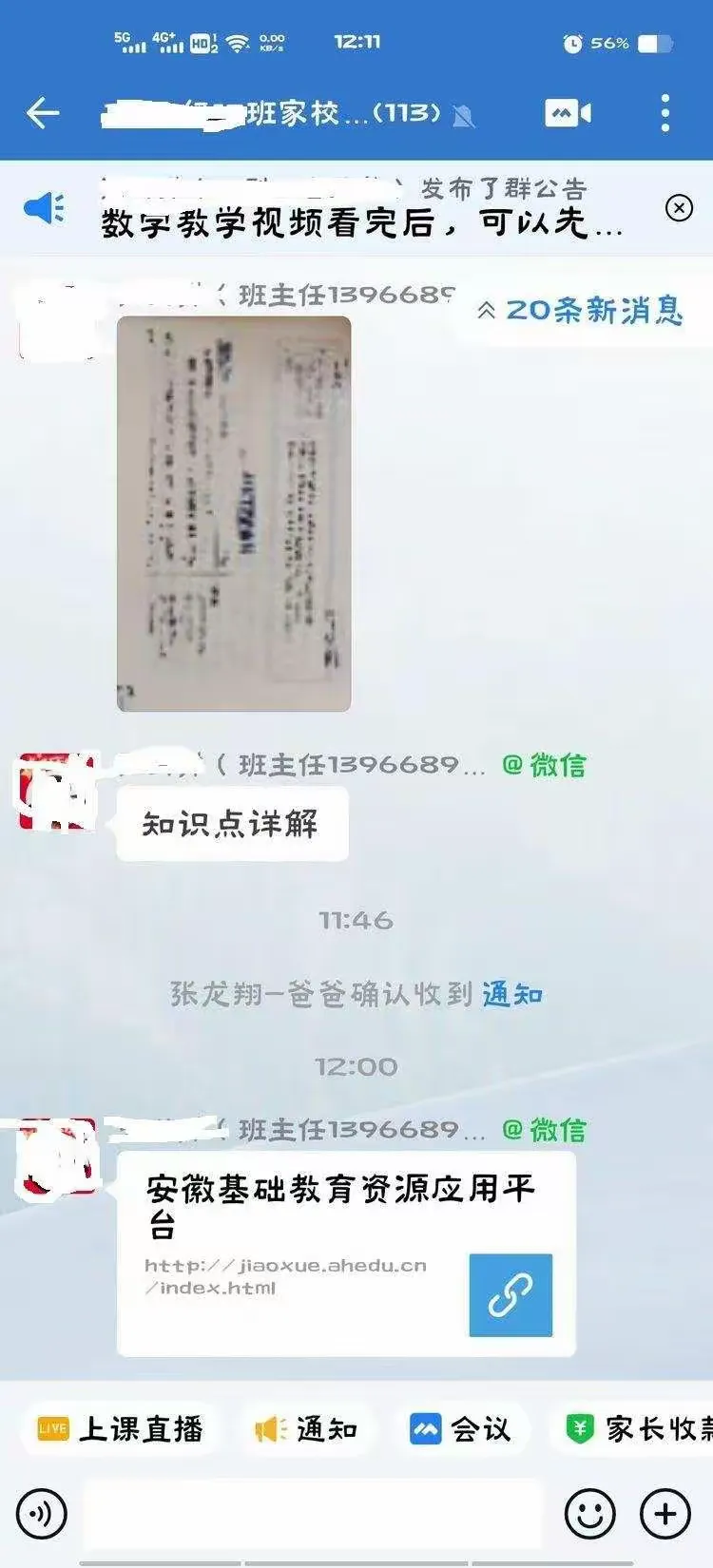Start a video meeting

pos(568,113)
